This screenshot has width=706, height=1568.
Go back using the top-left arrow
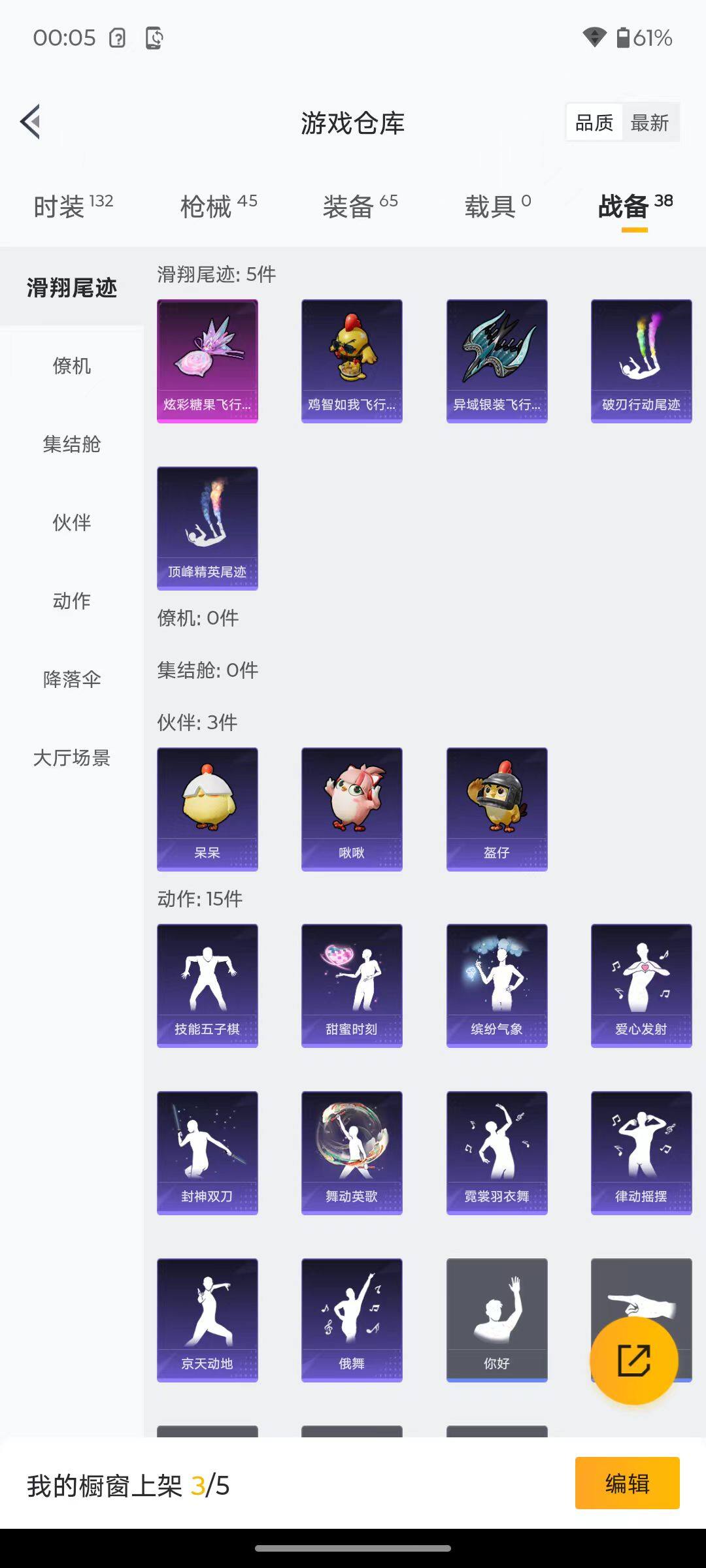point(31,122)
